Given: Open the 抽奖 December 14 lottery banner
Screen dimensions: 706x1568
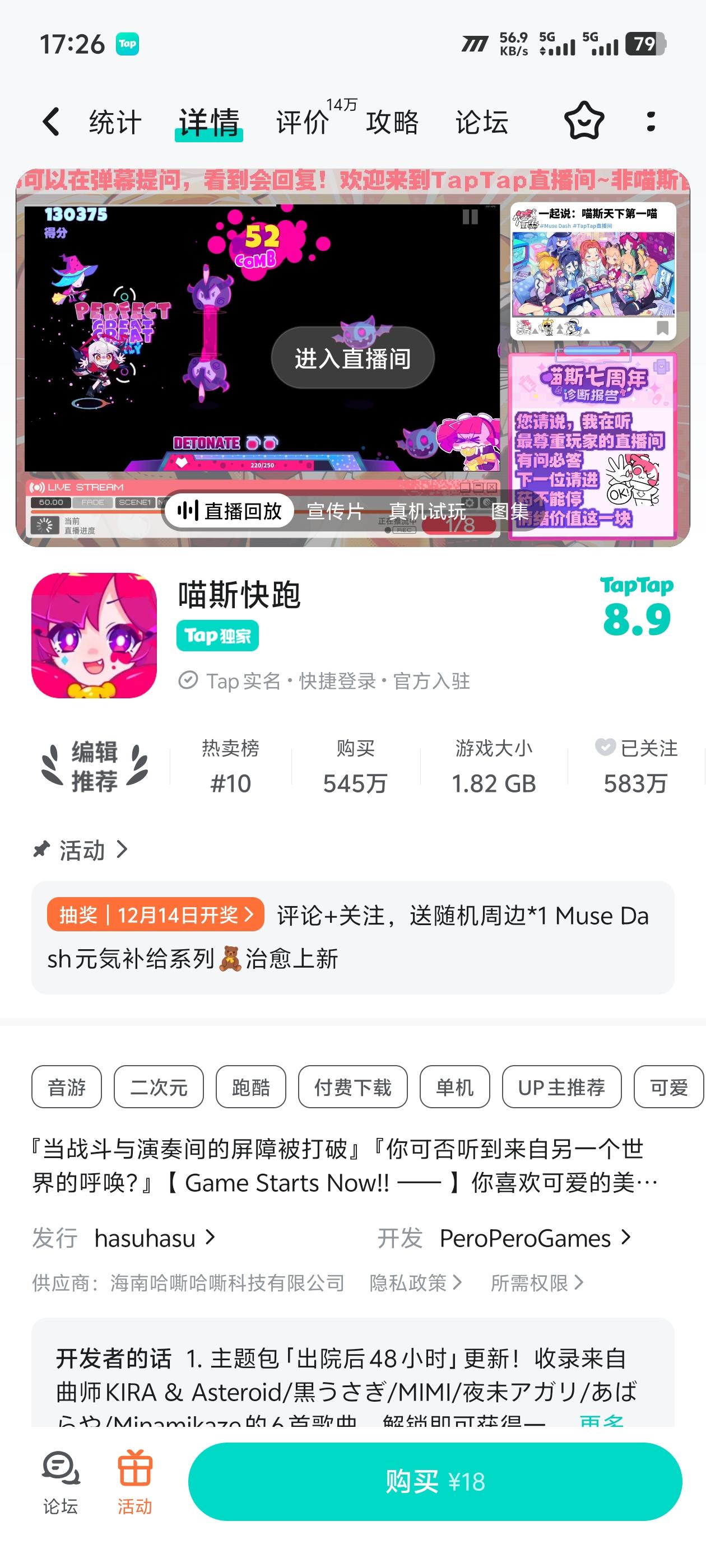Looking at the screenshot, I should pyautogui.click(x=156, y=916).
